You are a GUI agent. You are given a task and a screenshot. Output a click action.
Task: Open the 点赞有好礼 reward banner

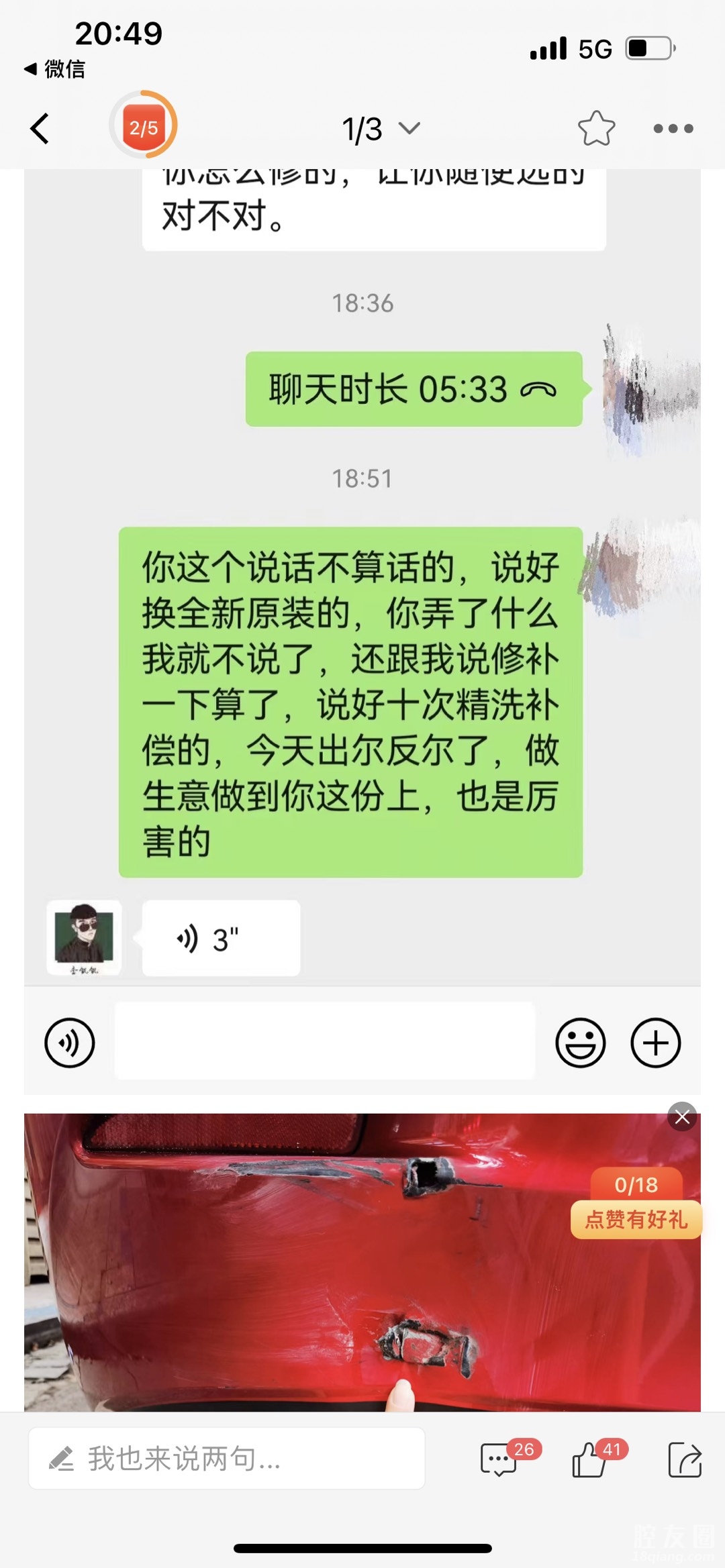(x=636, y=1218)
